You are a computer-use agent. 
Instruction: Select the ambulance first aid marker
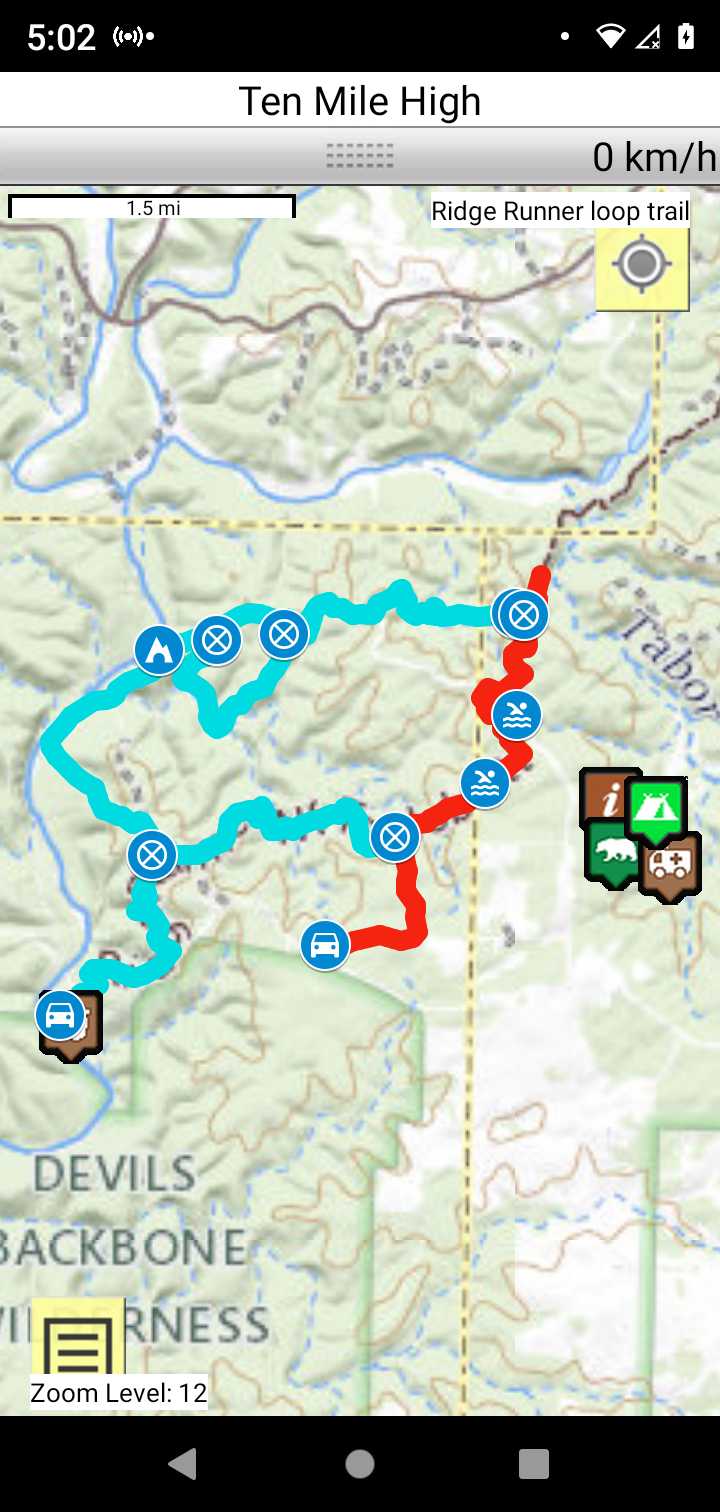tap(668, 865)
